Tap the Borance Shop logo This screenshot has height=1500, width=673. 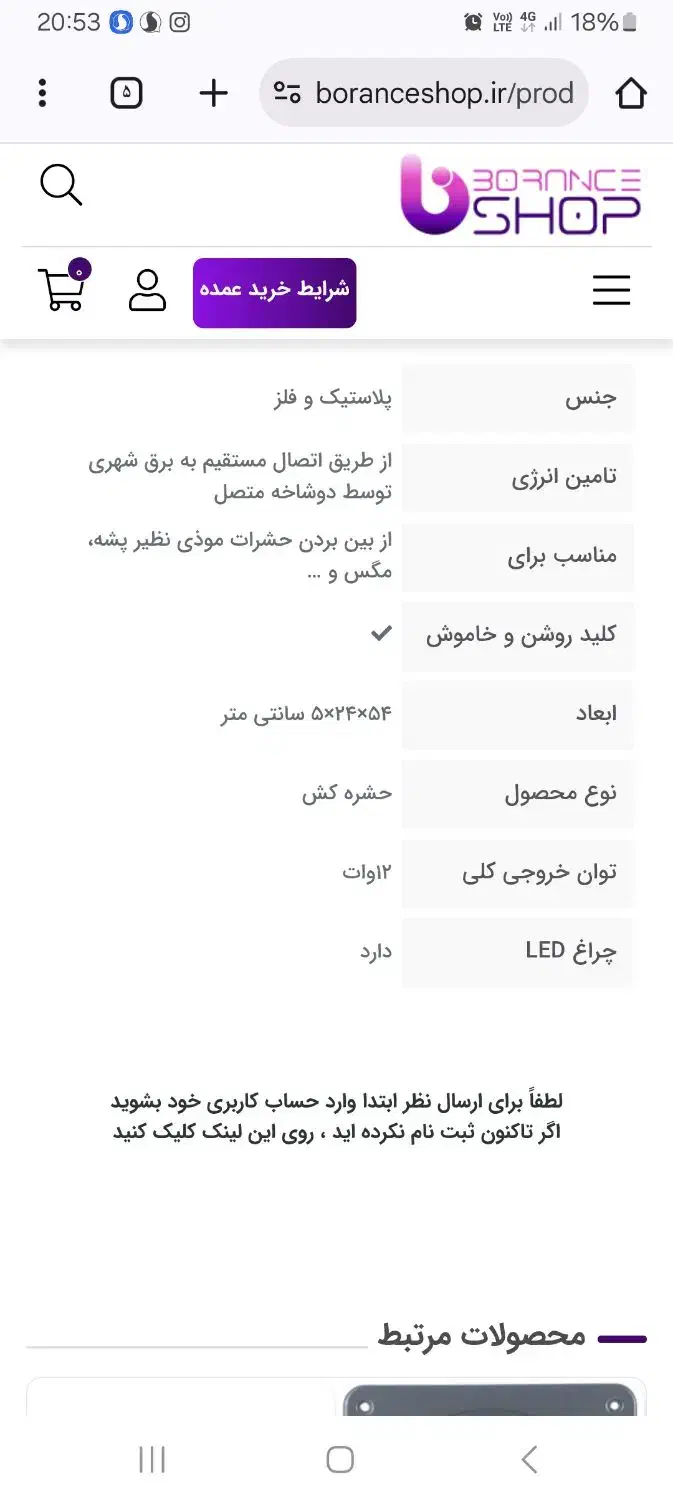[520, 194]
